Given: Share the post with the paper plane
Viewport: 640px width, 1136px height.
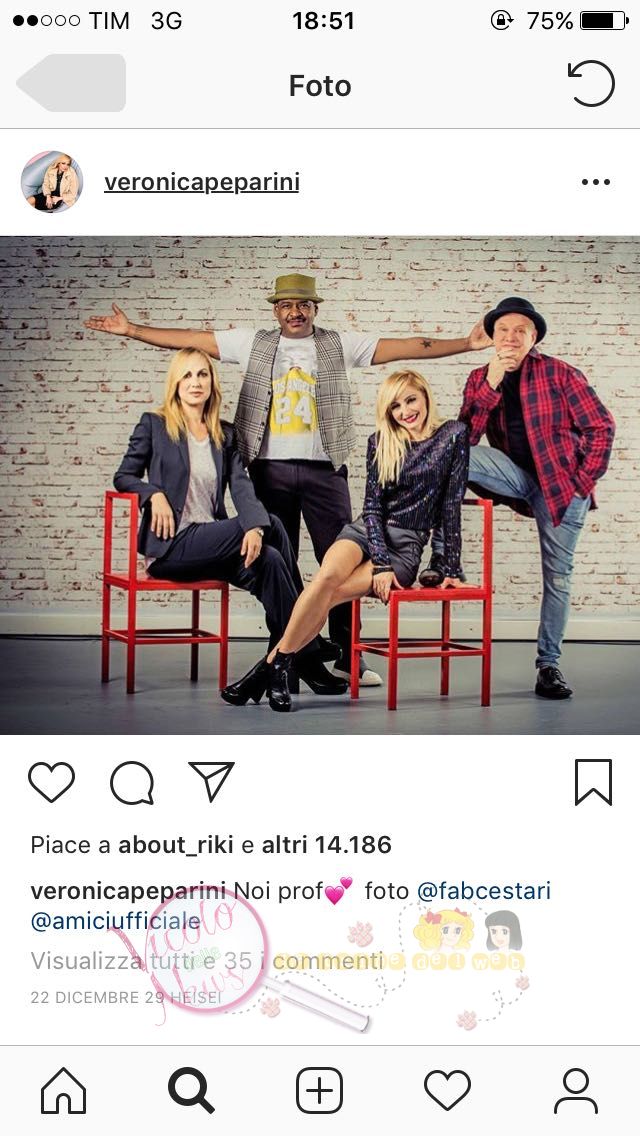Looking at the screenshot, I should point(211,782).
